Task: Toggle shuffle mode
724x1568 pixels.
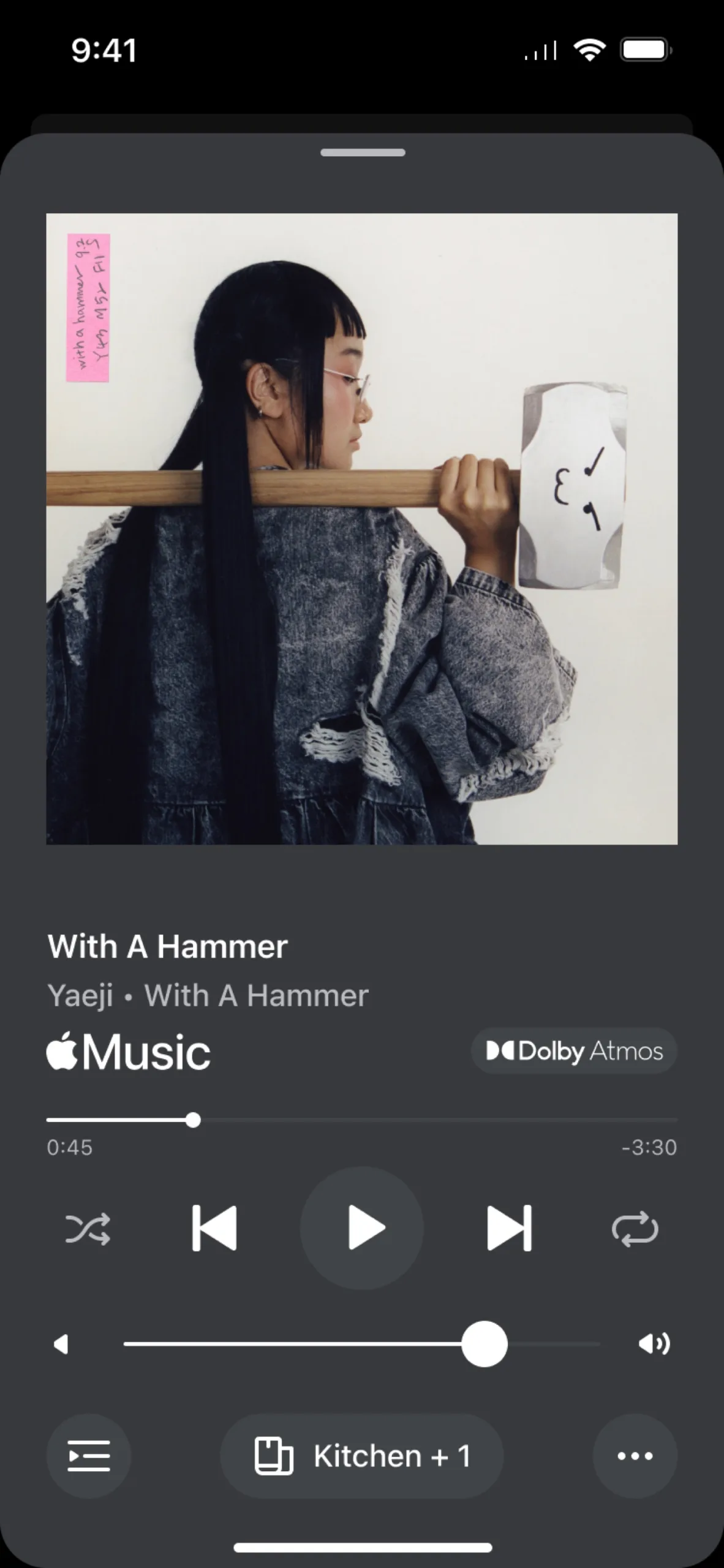Action: coord(88,1229)
